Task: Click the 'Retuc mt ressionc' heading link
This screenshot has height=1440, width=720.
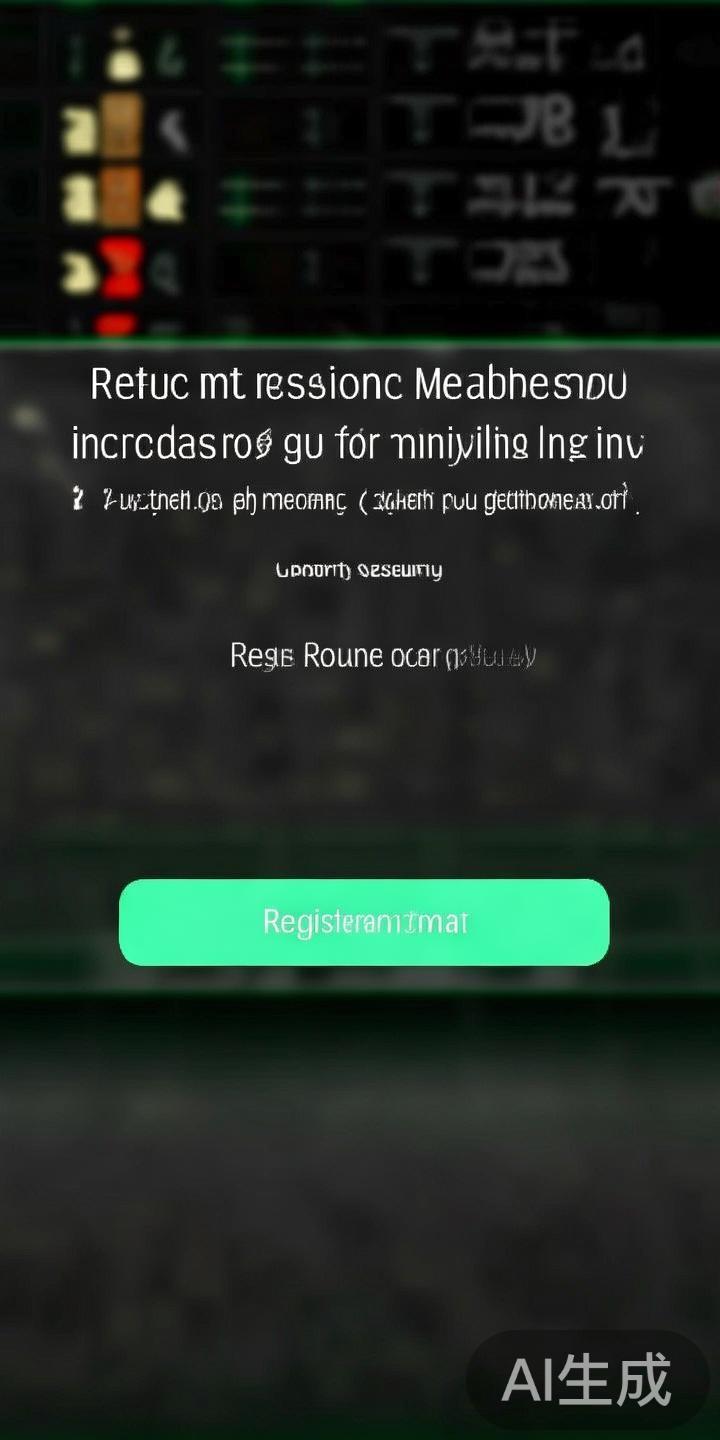Action: point(357,384)
